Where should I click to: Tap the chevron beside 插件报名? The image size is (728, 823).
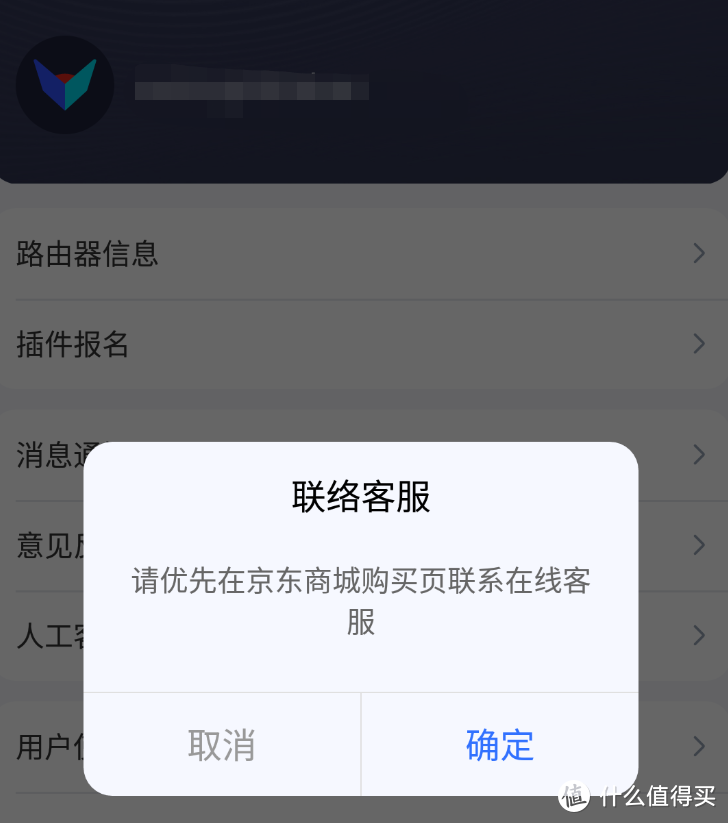pyautogui.click(x=700, y=344)
